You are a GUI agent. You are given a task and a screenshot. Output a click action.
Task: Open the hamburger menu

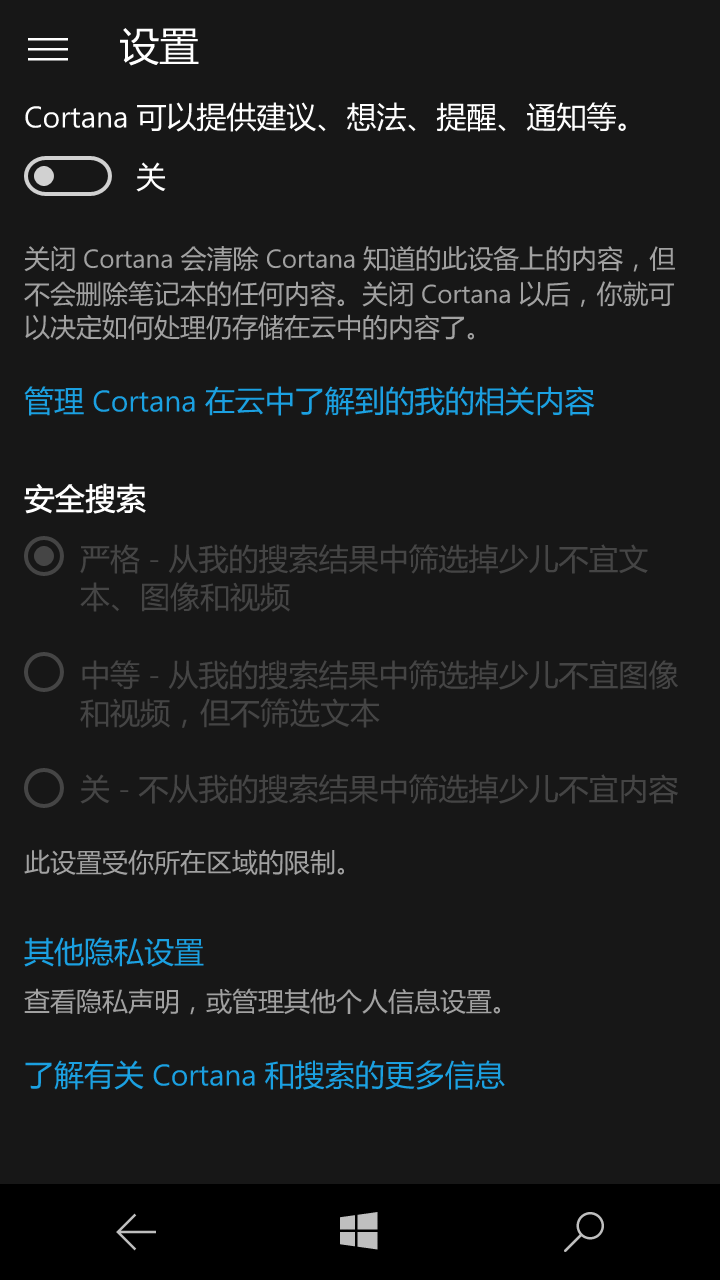tap(48, 49)
